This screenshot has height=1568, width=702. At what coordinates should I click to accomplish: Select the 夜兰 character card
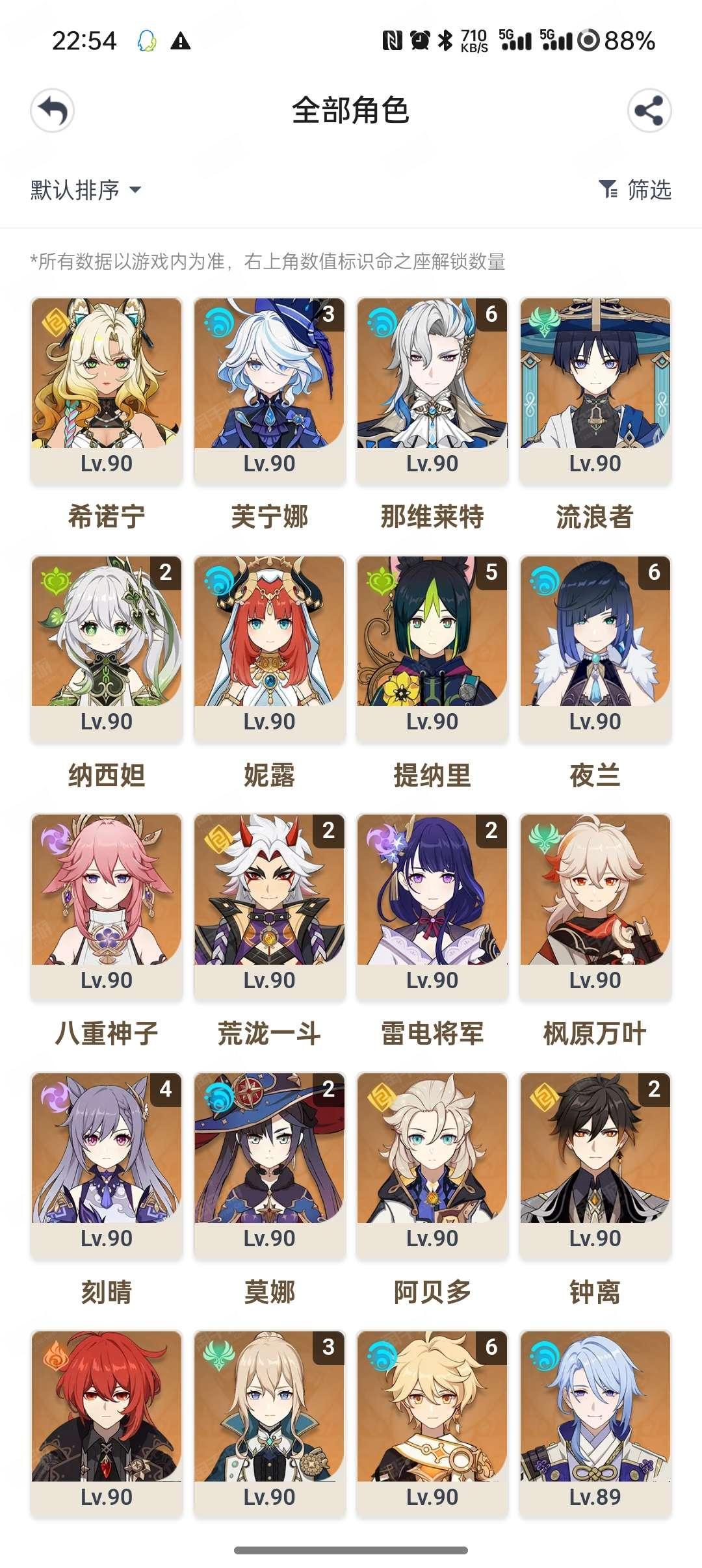coord(595,648)
